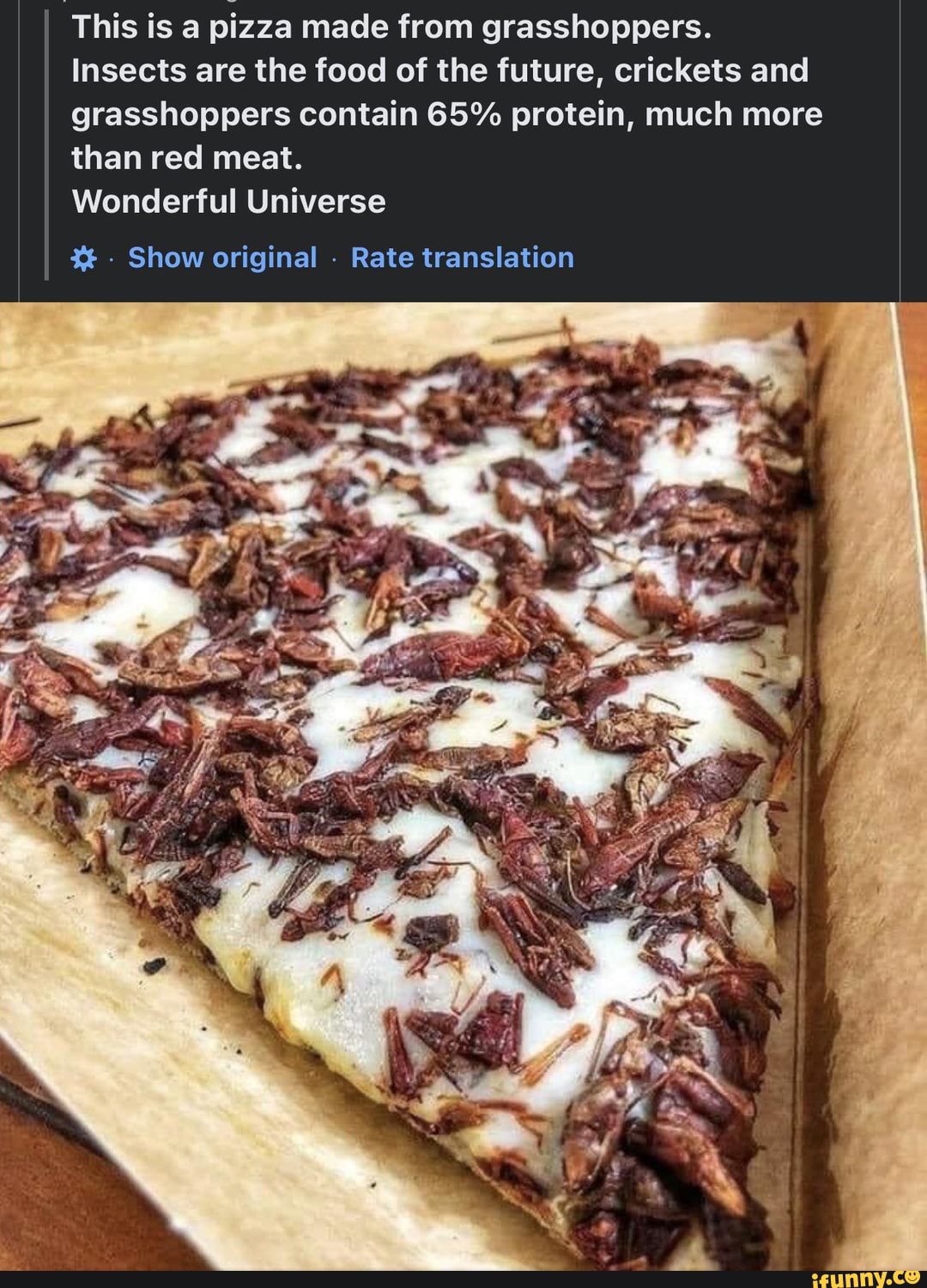The height and width of the screenshot is (1288, 927).
Task: Tap the Show original link
Action: pos(222,258)
